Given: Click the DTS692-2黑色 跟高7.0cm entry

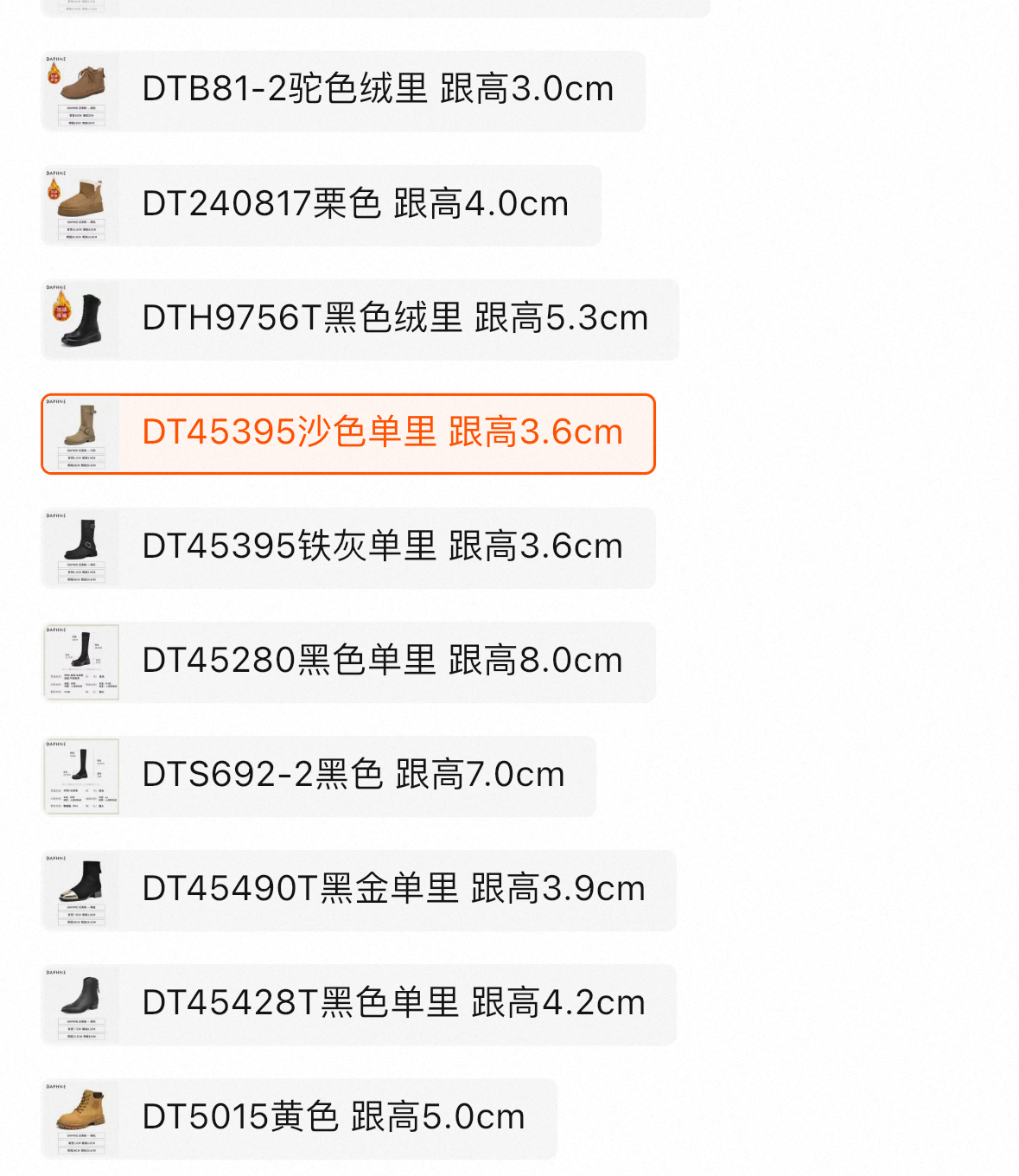Looking at the screenshot, I should click(353, 775).
